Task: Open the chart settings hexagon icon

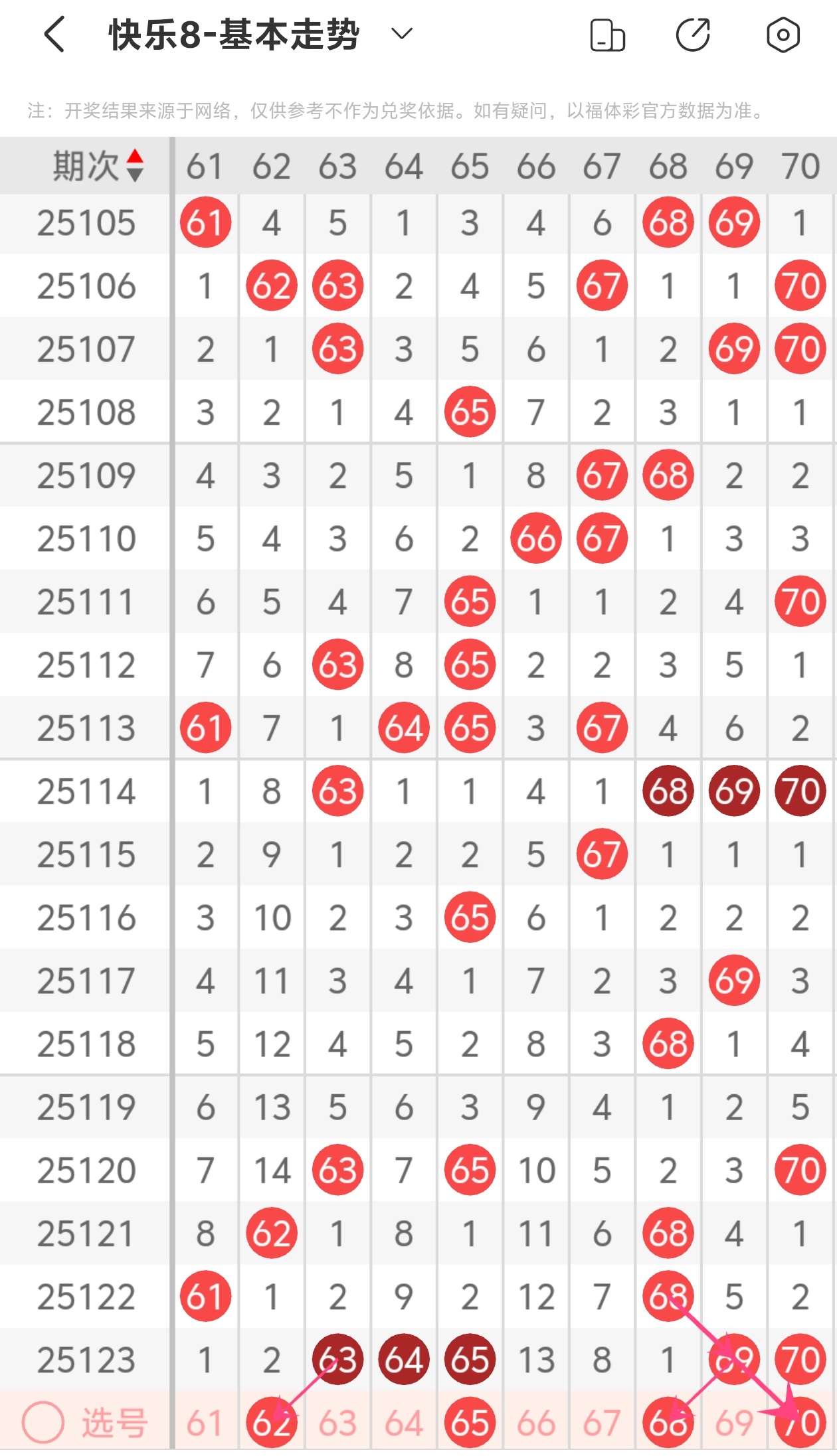Action: point(783,35)
